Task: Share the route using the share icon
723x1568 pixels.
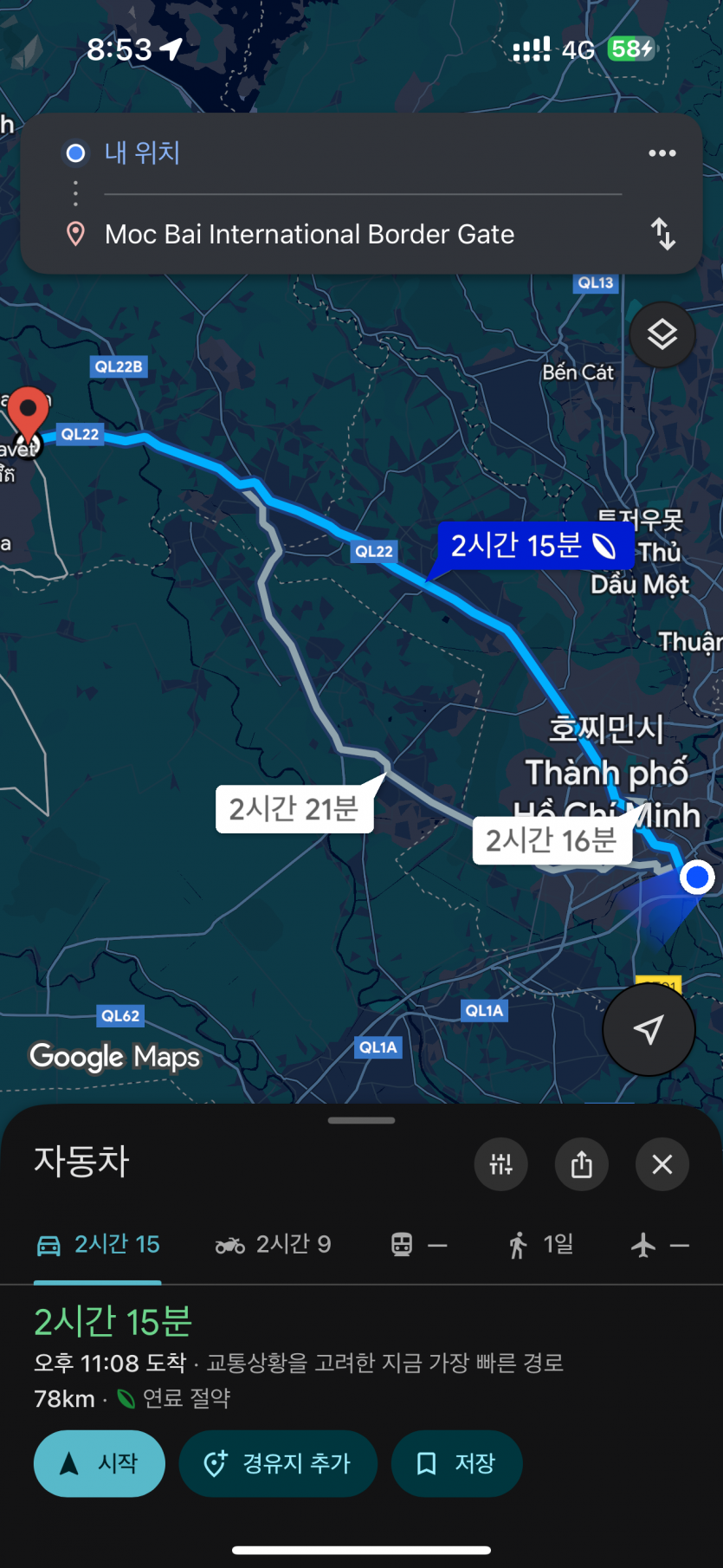Action: [x=581, y=1164]
